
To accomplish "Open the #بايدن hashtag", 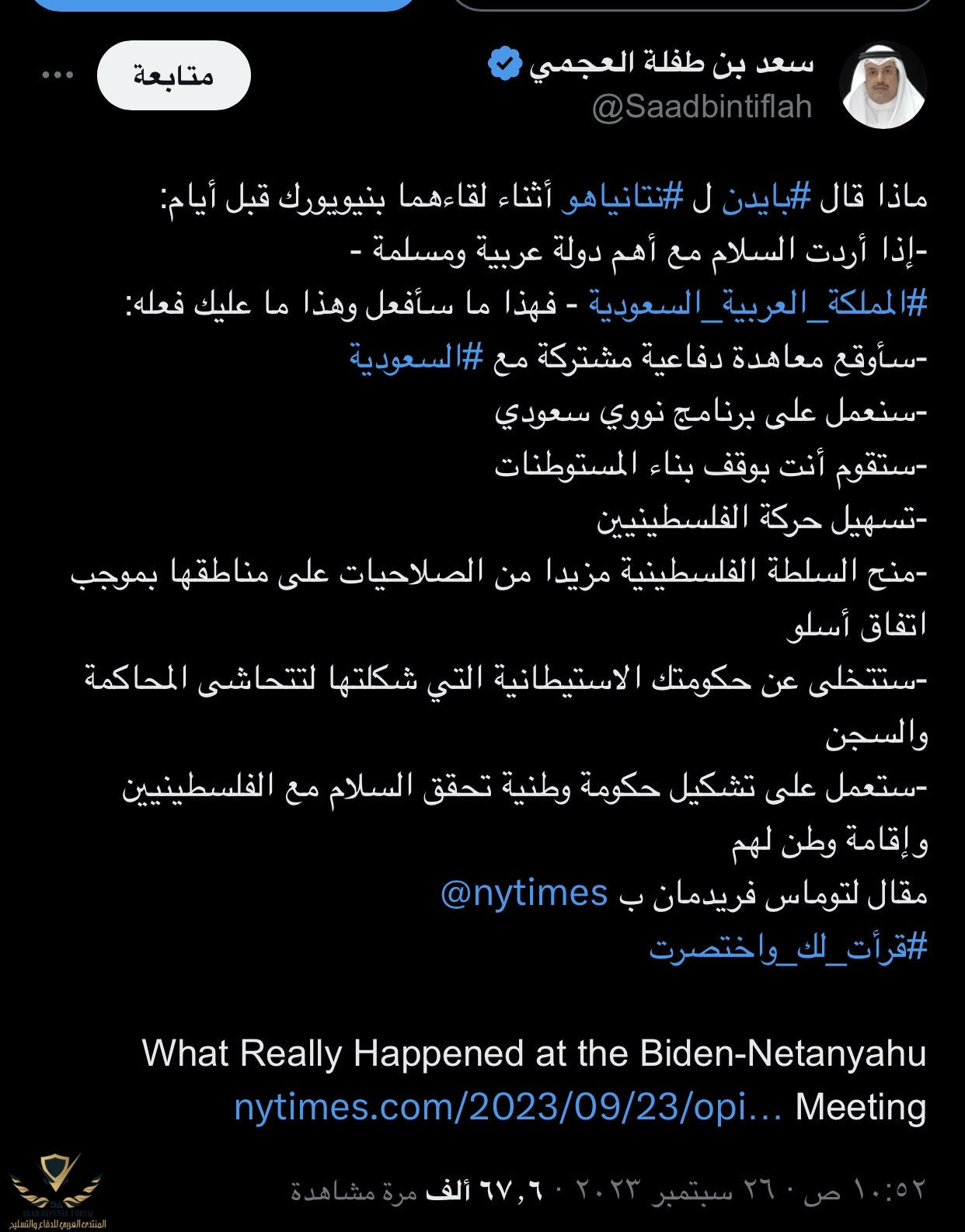I will 767,197.
